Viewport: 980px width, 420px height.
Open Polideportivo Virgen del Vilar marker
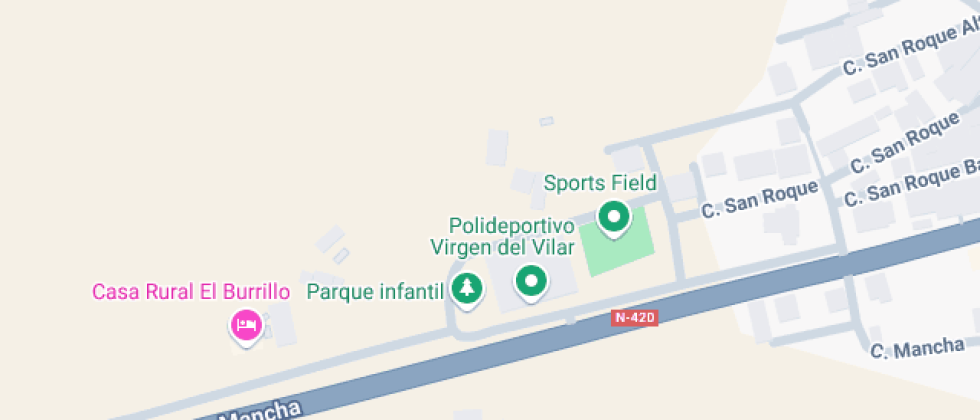pos(531,281)
